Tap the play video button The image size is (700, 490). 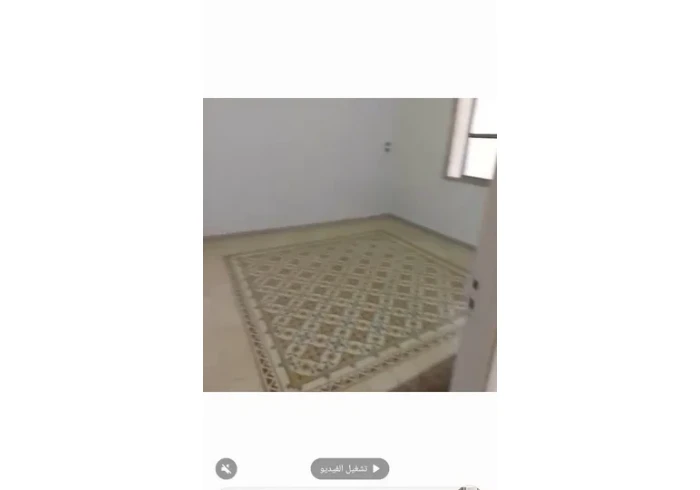coord(349,468)
